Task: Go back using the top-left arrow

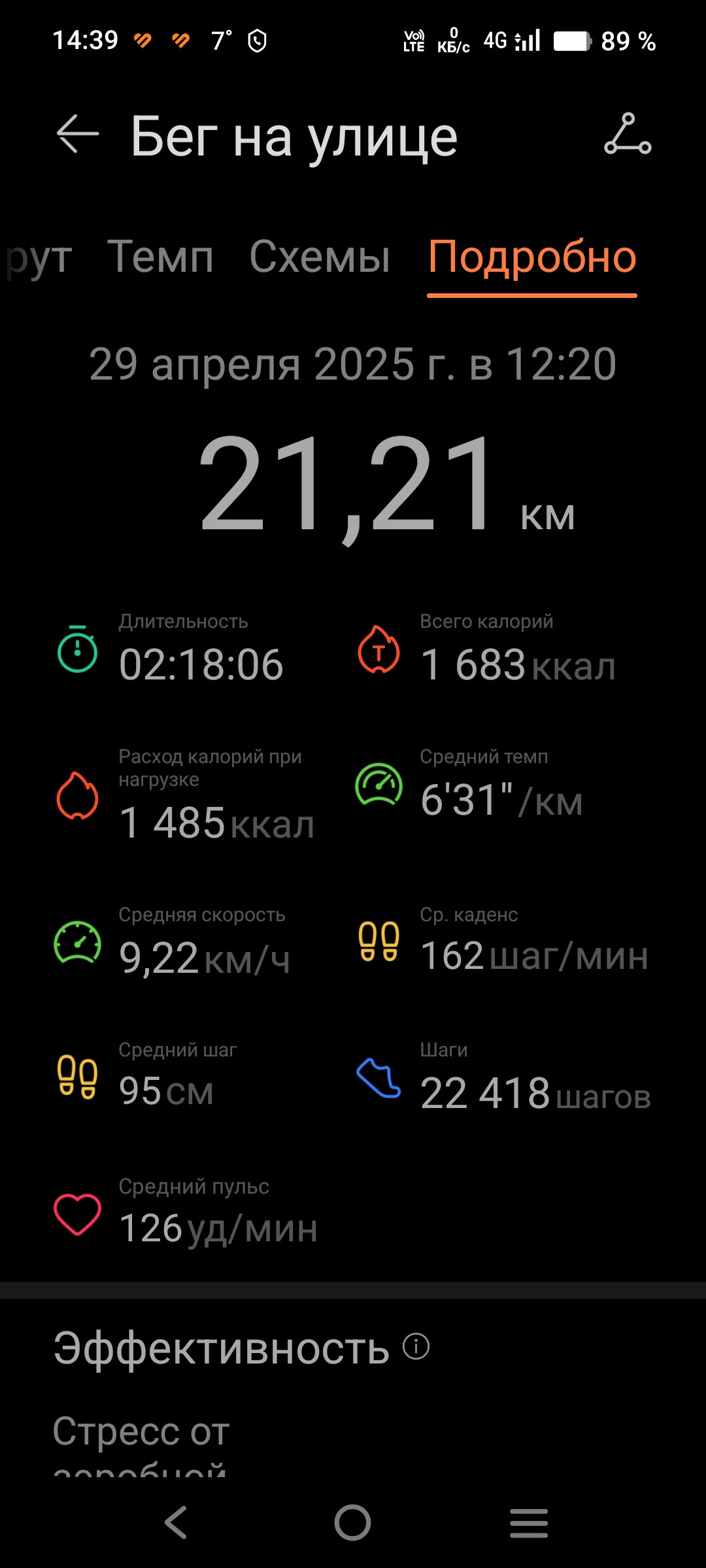Action: coord(78,134)
